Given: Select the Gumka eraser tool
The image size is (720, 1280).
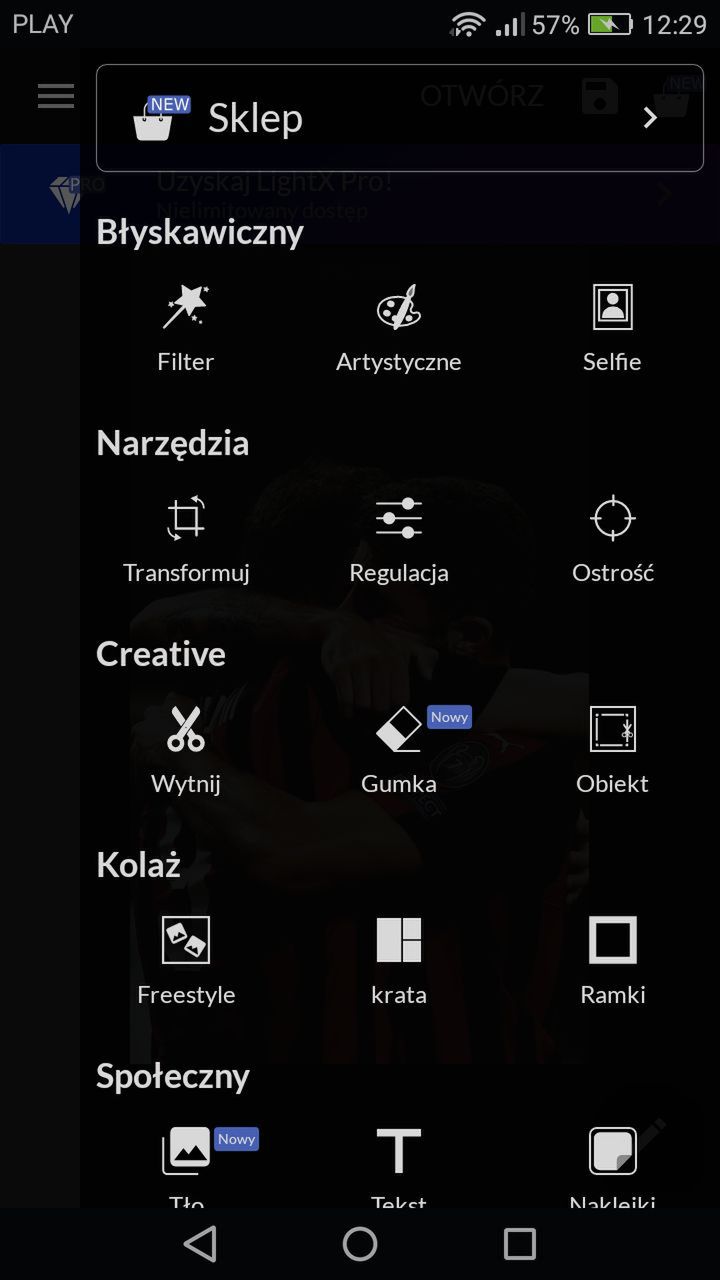Looking at the screenshot, I should (399, 751).
